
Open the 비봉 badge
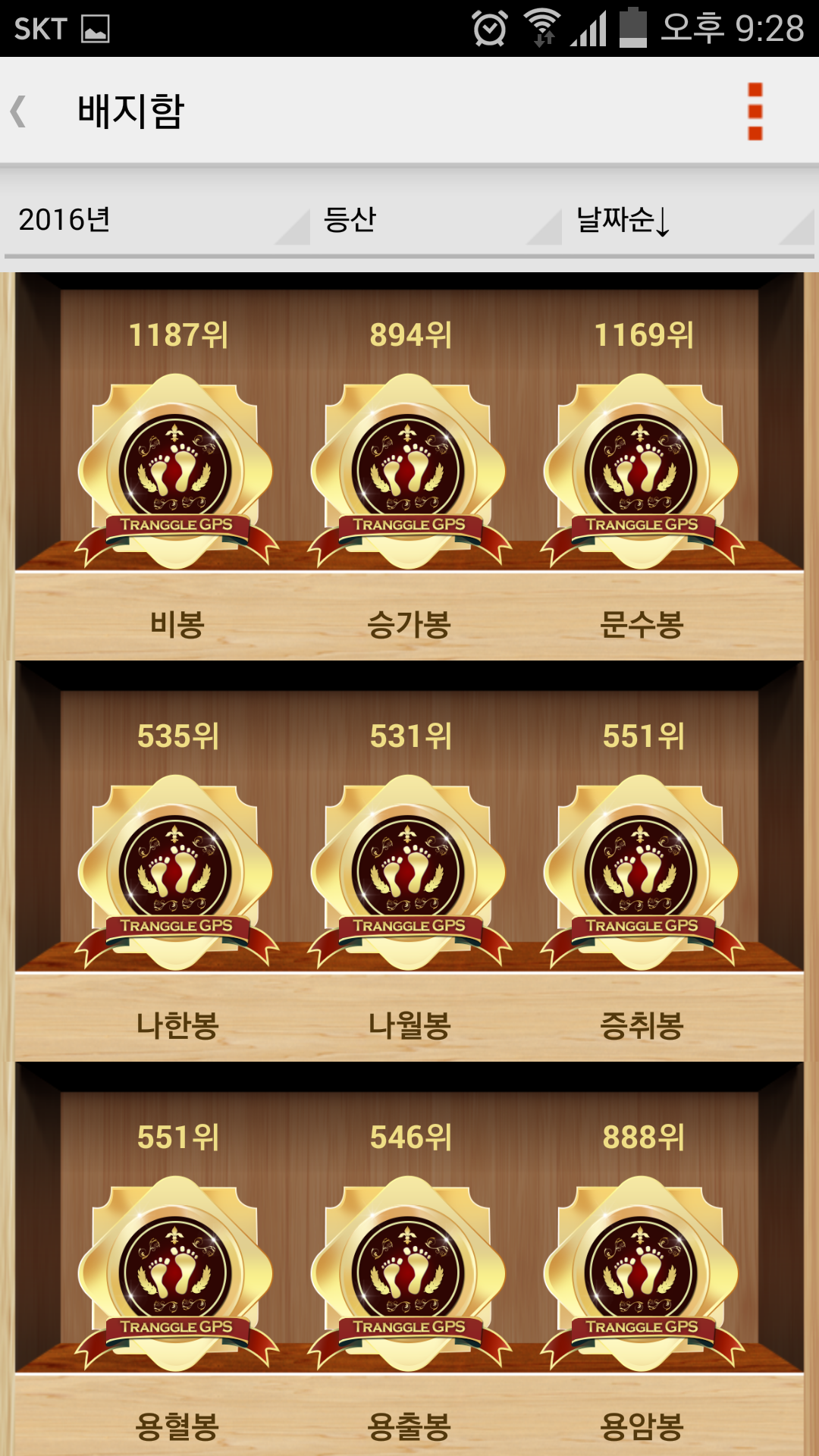click(x=177, y=472)
